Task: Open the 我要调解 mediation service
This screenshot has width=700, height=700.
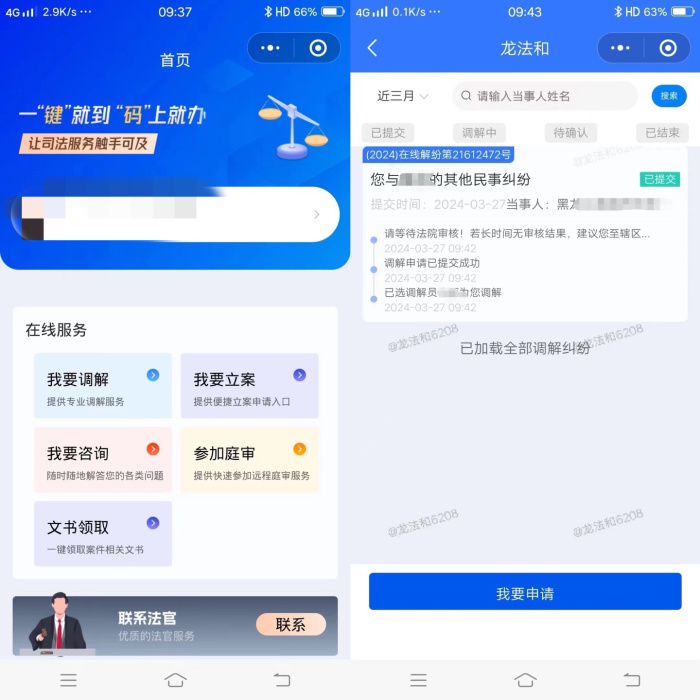Action: coord(103,386)
